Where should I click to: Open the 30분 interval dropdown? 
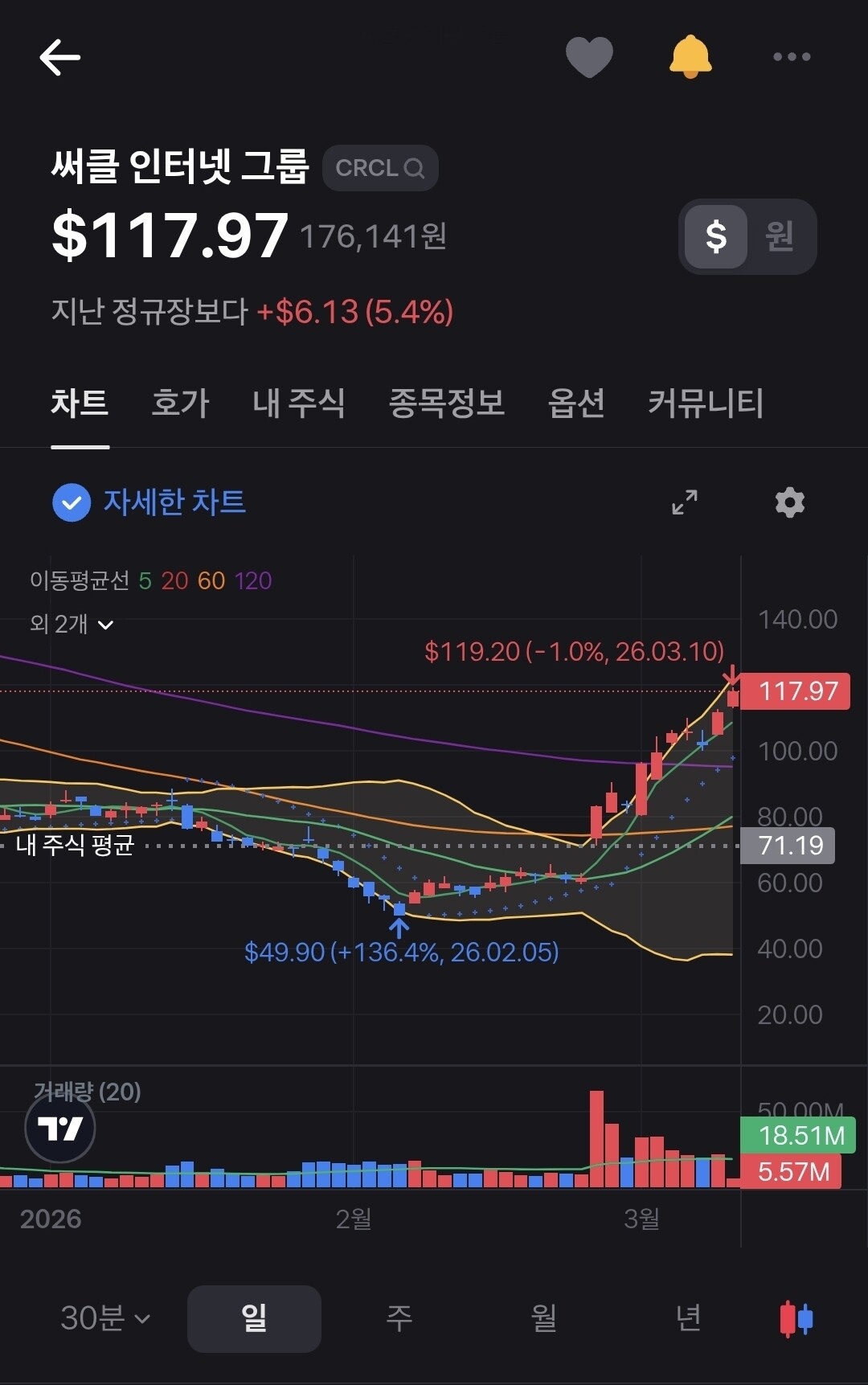(x=104, y=1318)
